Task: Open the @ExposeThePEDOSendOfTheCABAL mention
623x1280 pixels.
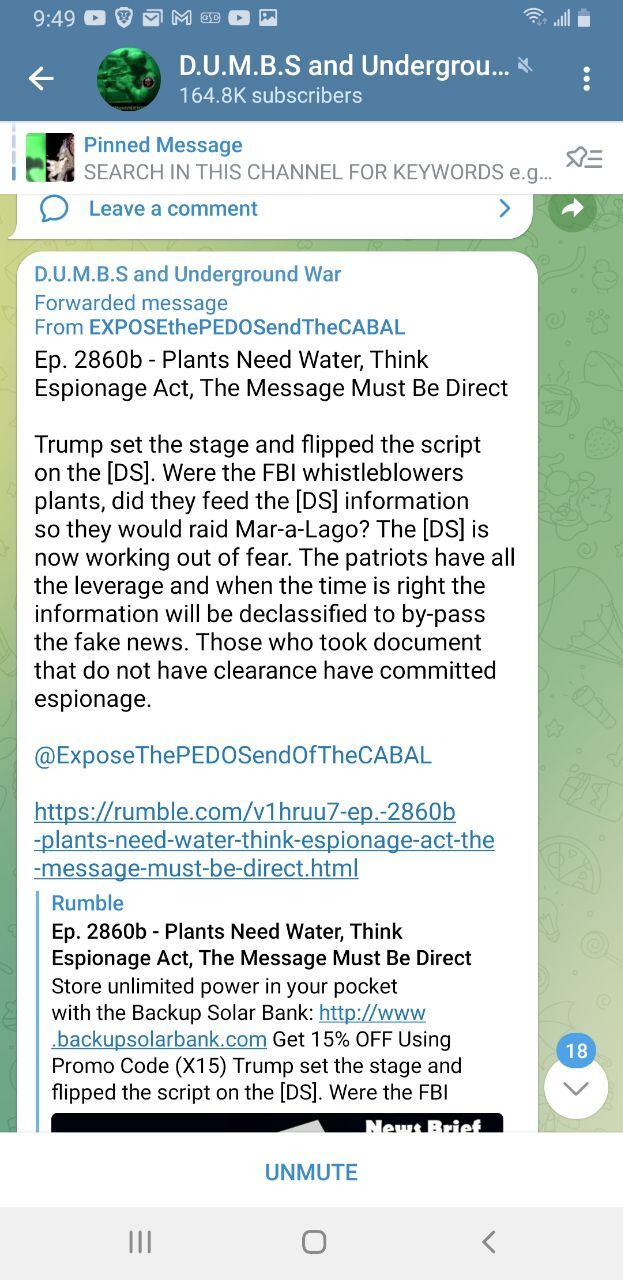Action: click(x=233, y=755)
